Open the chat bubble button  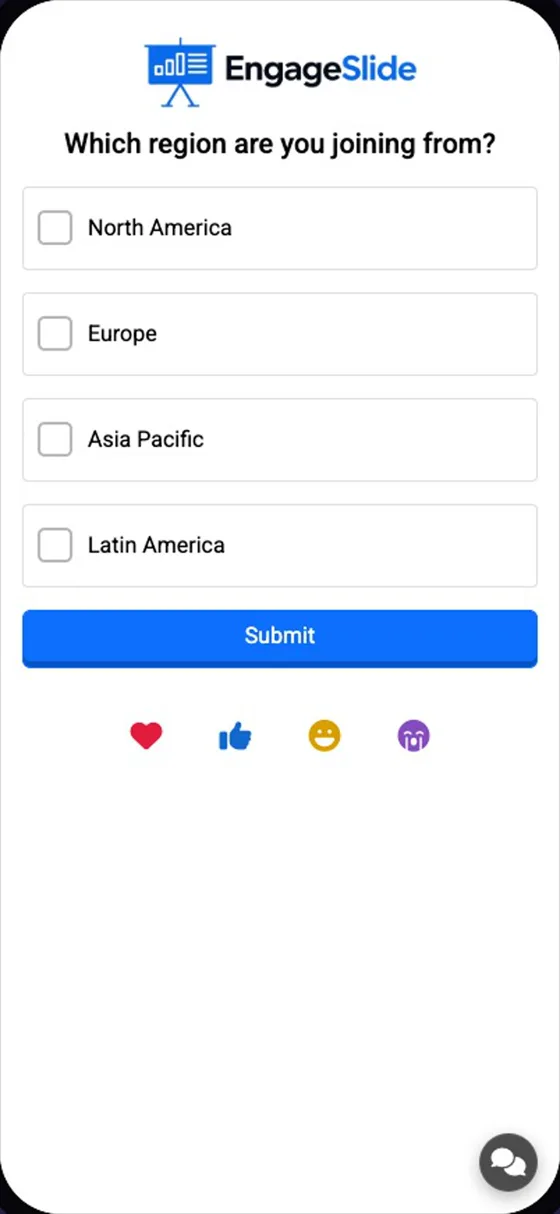(x=508, y=1162)
